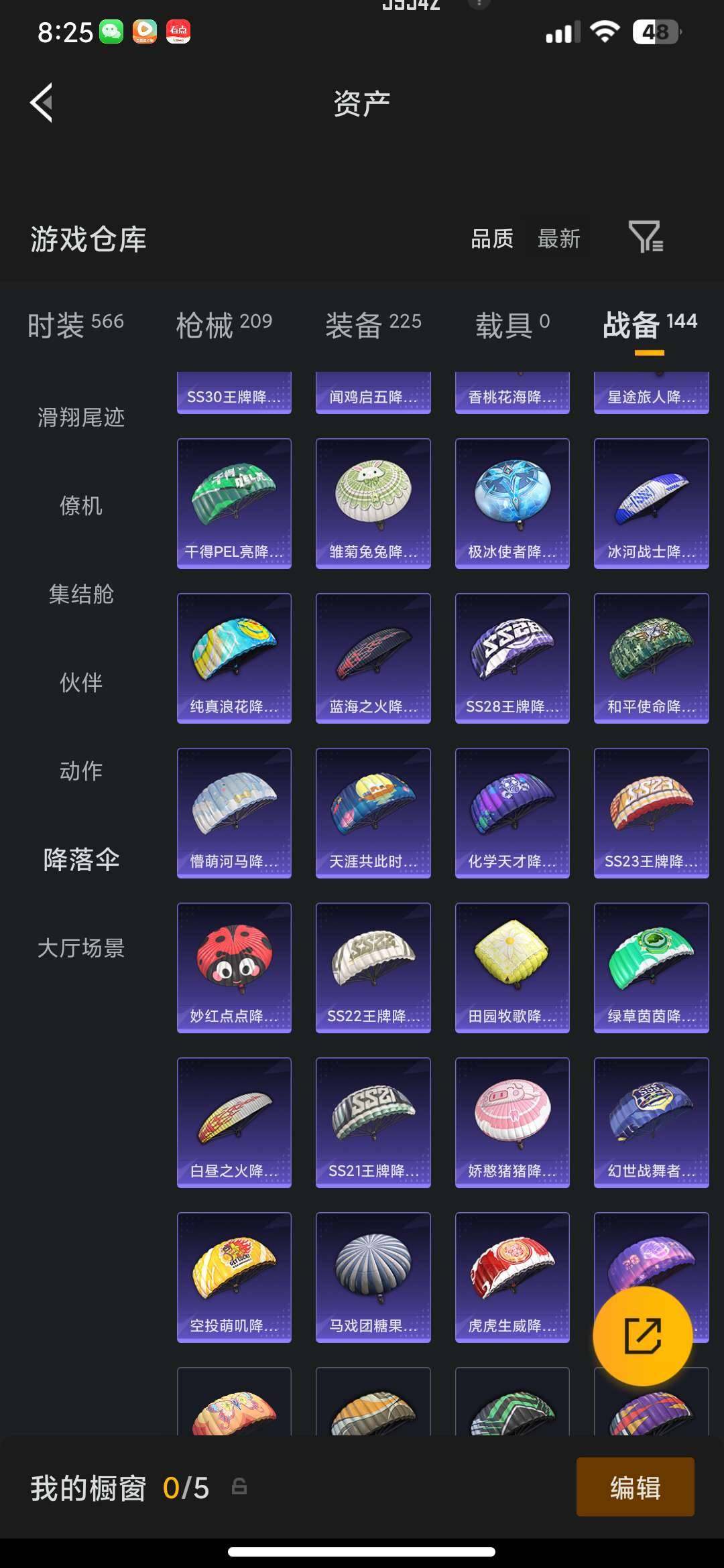
Task: Tap the back arrow to leave 资产
Action: coord(42,102)
